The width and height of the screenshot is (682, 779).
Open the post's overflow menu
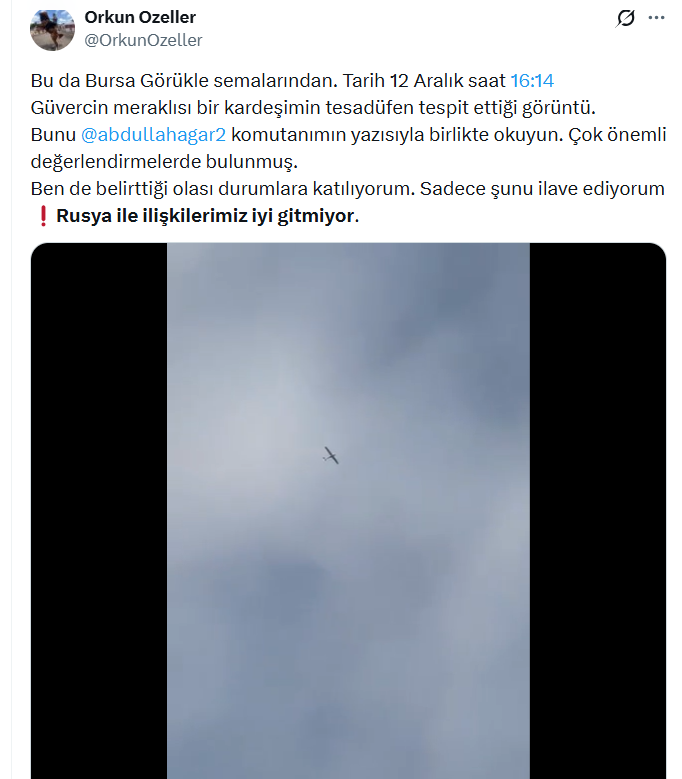(656, 19)
